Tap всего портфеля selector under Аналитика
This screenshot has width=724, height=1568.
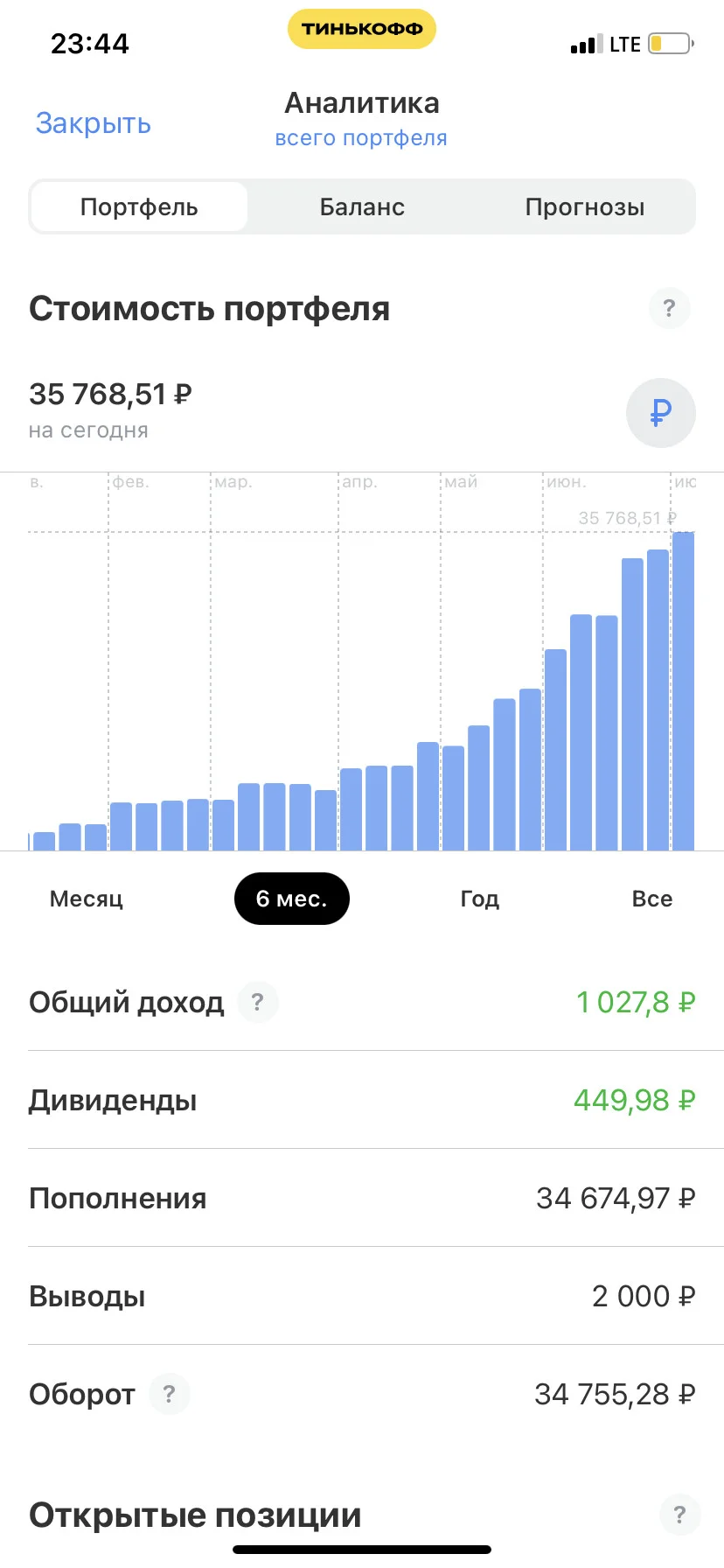coord(361,138)
